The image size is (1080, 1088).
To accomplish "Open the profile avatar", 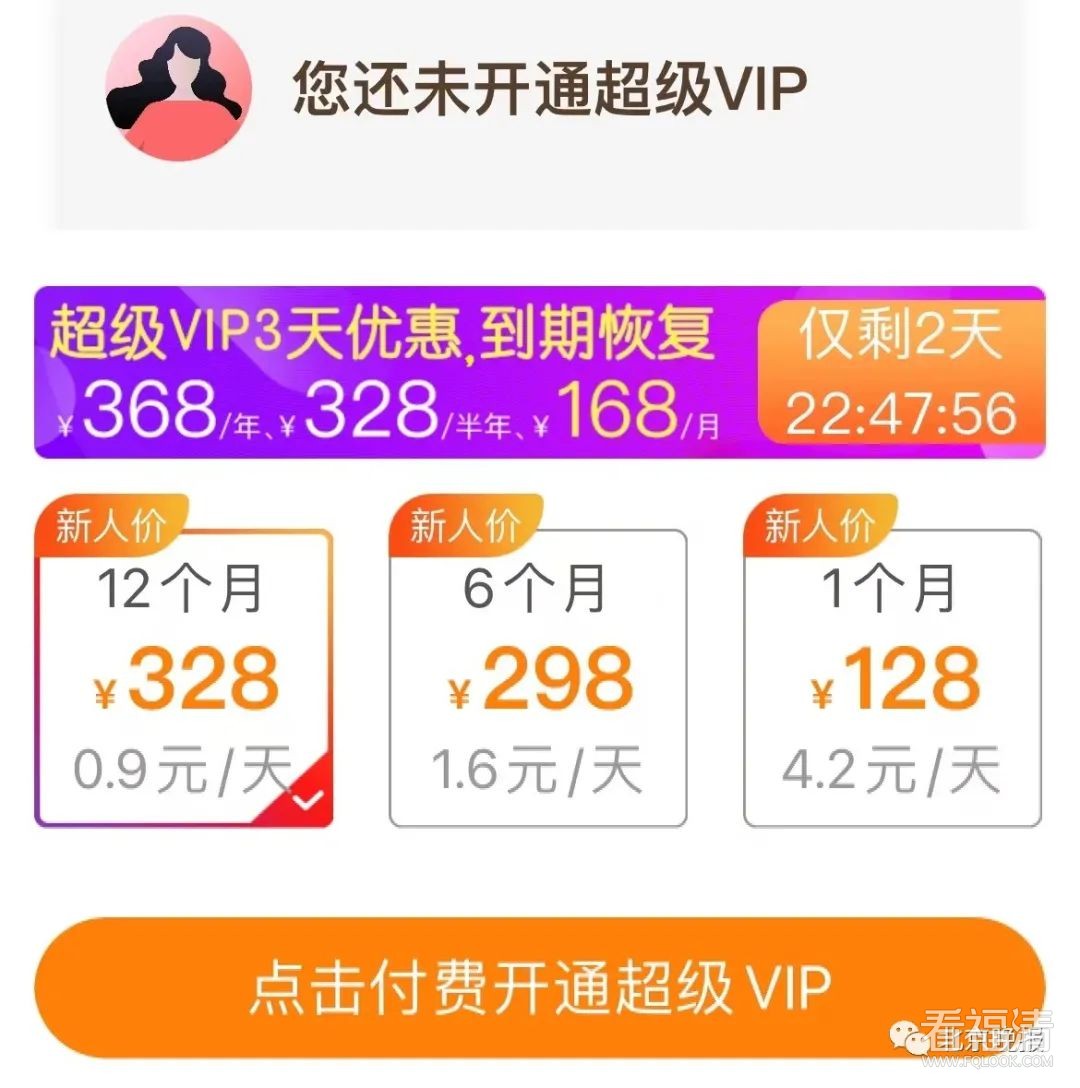I will [x=178, y=88].
